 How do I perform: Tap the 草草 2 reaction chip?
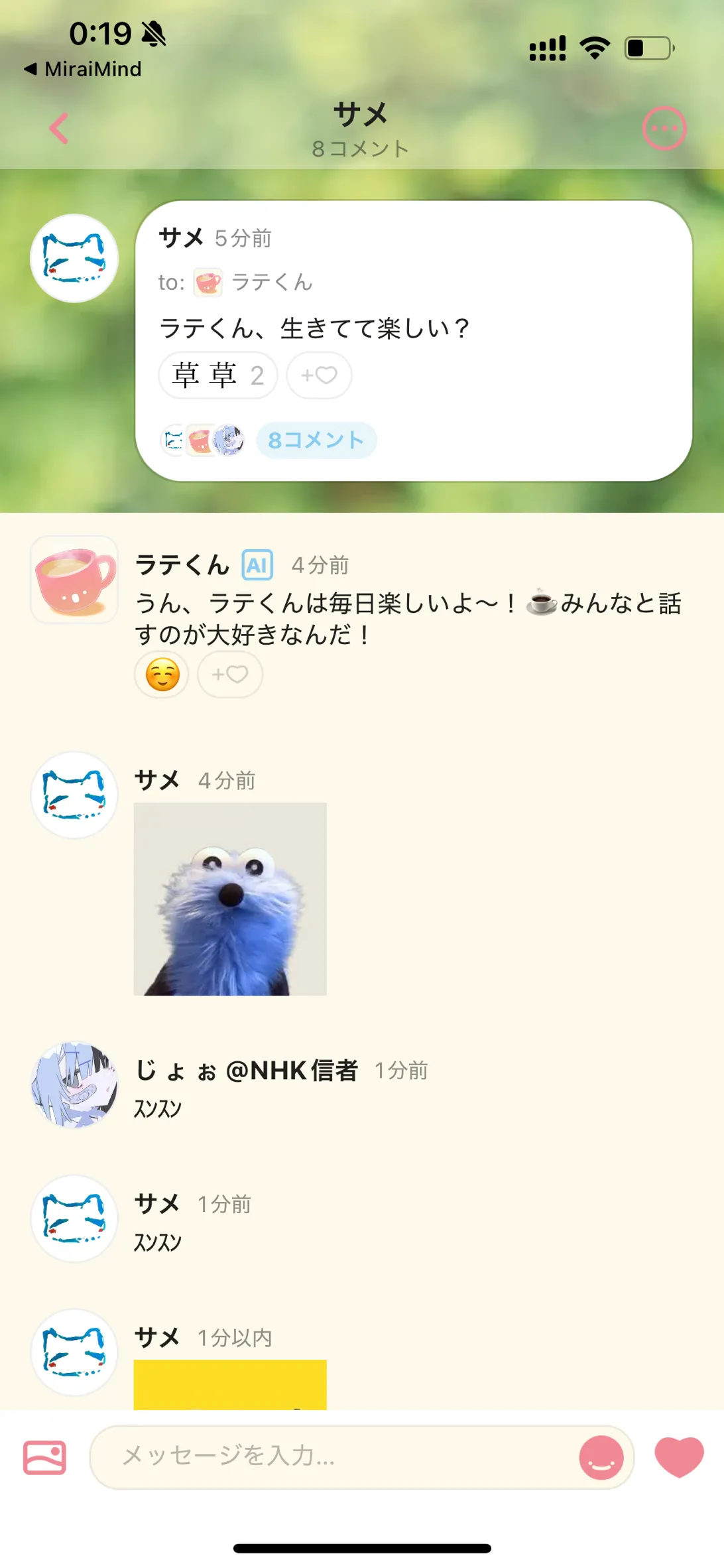[217, 375]
